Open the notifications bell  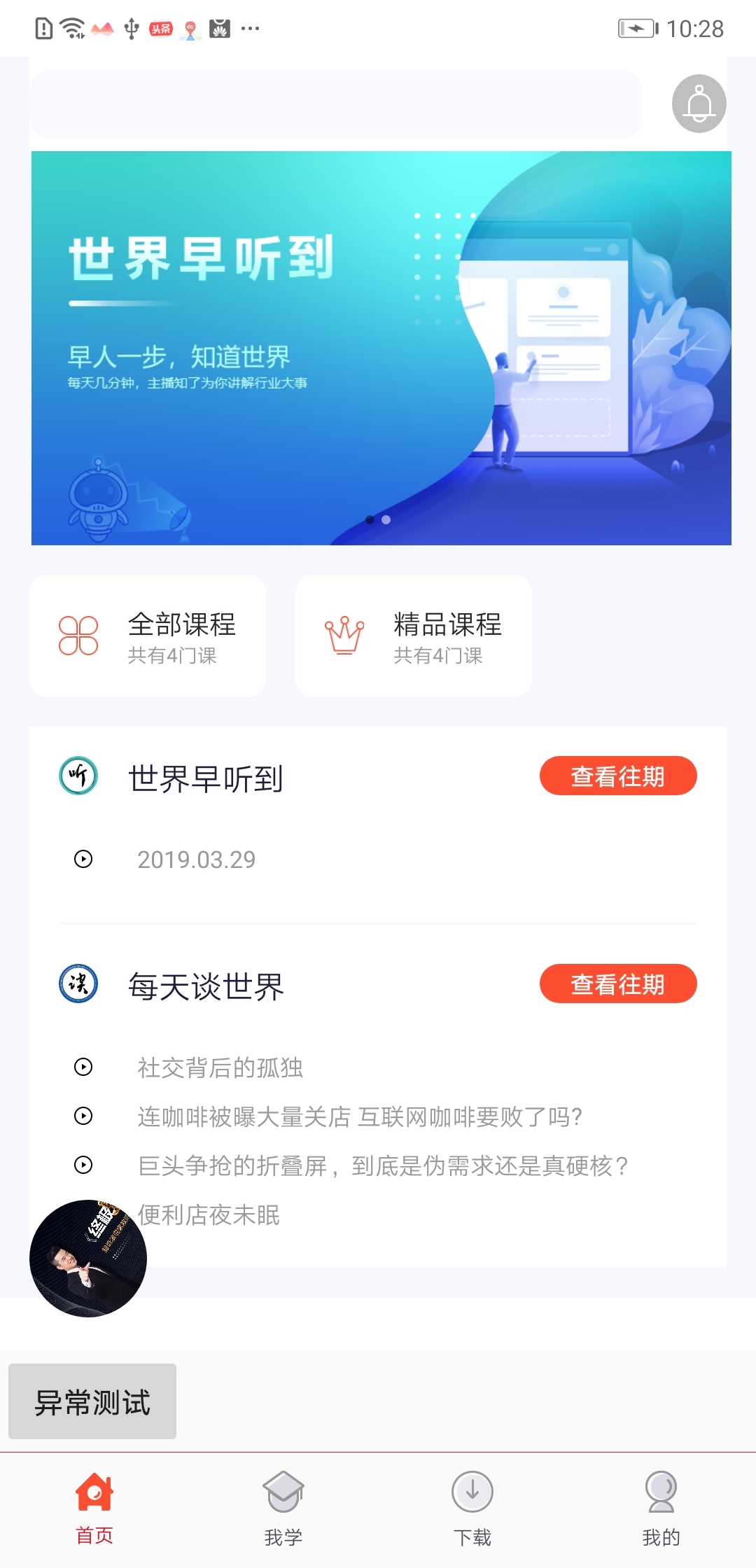pos(699,104)
